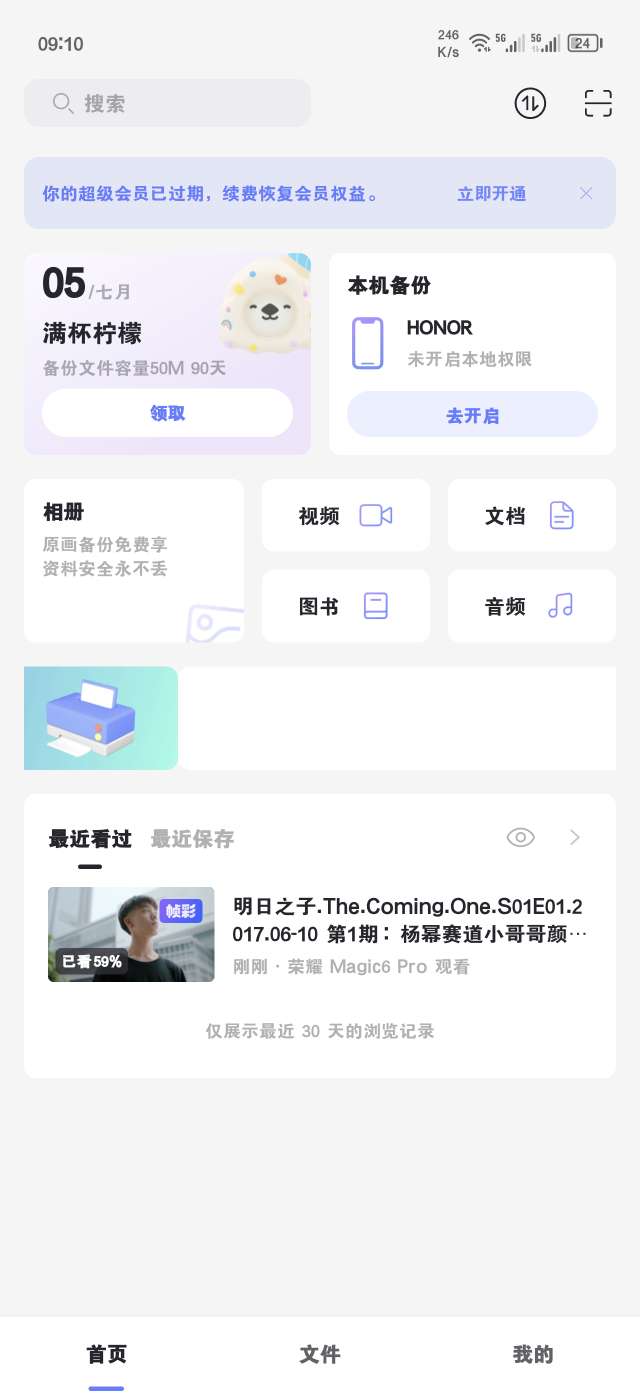The image size is (640, 1400).
Task: Claim the 满杯柠檬 reward with 领取
Action: 167,413
